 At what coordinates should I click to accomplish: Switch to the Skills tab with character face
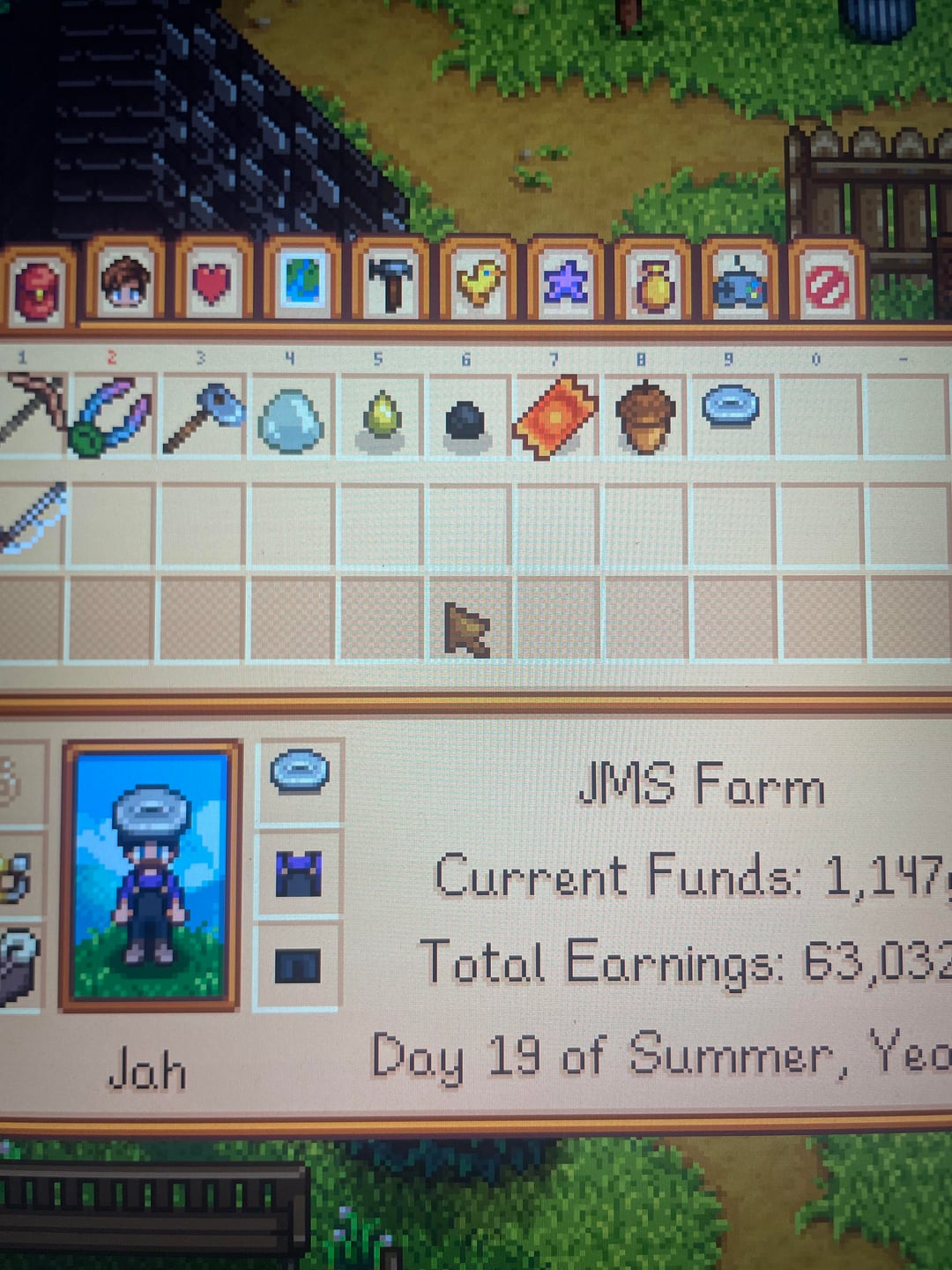point(125,284)
